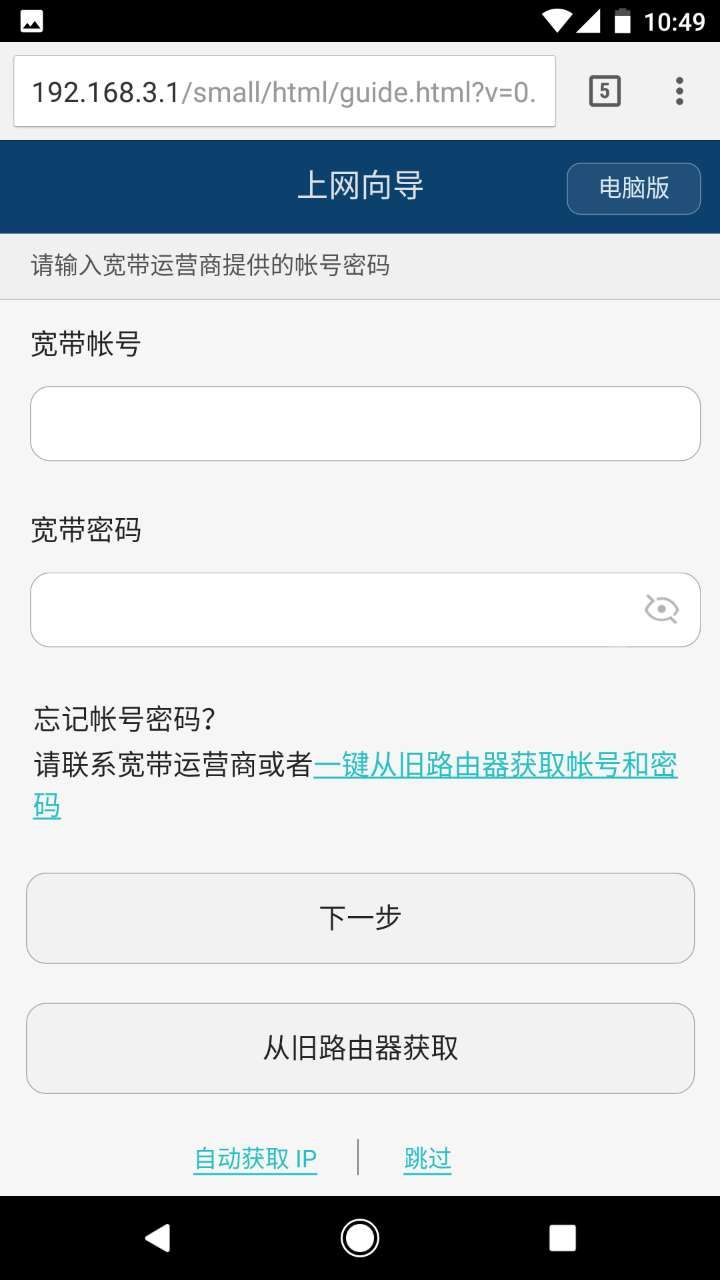Open the browser tab switcher
The width and height of the screenshot is (720, 1280).
pos(604,92)
